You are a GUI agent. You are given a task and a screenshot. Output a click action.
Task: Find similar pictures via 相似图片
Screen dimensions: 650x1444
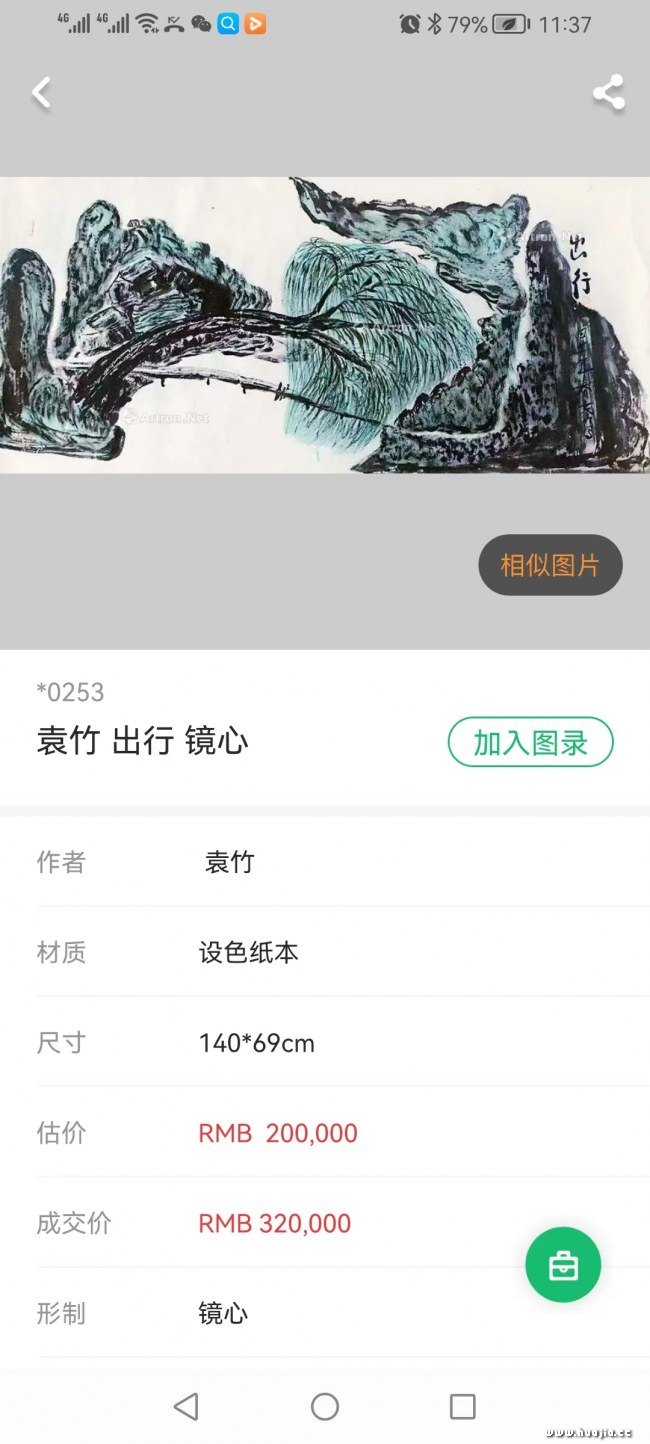point(550,565)
